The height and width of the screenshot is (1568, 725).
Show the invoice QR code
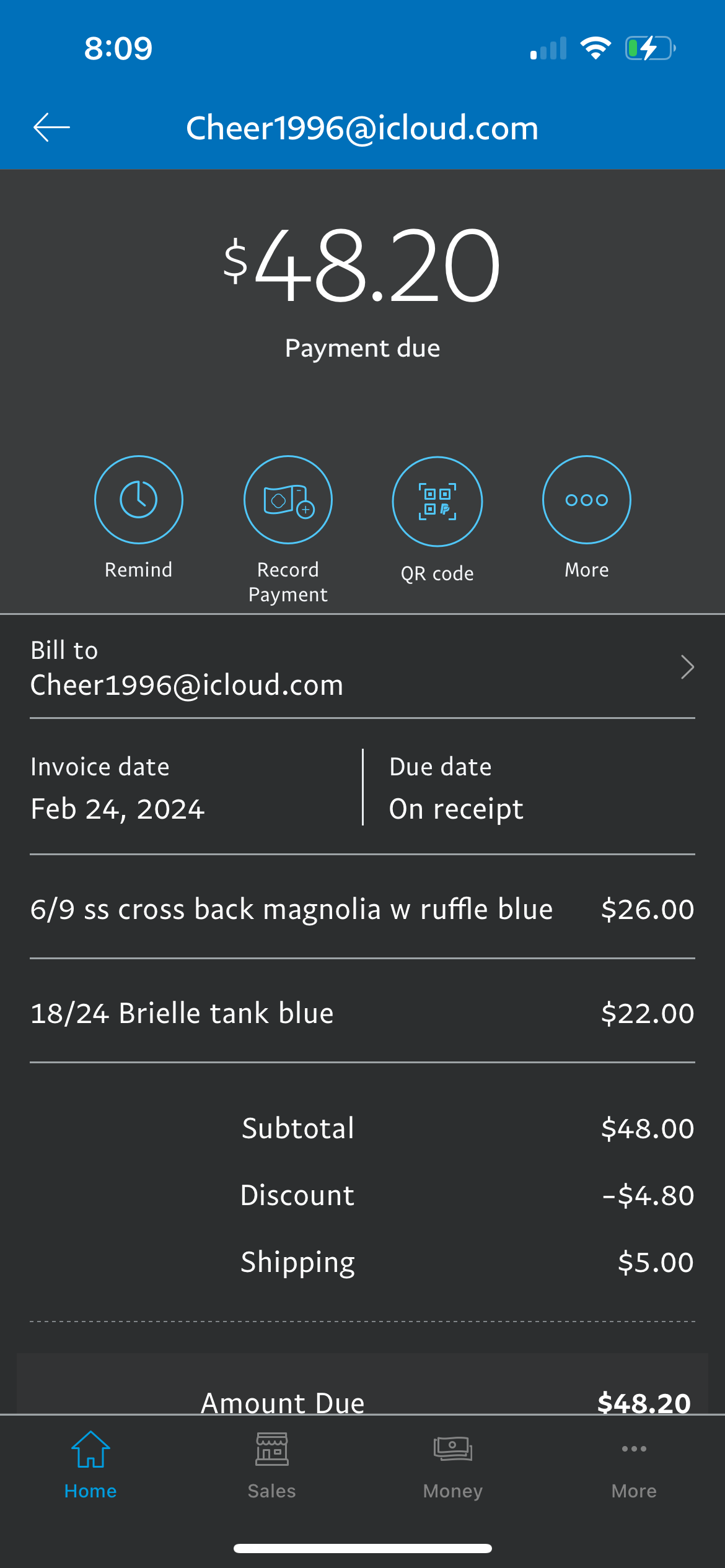pos(437,502)
